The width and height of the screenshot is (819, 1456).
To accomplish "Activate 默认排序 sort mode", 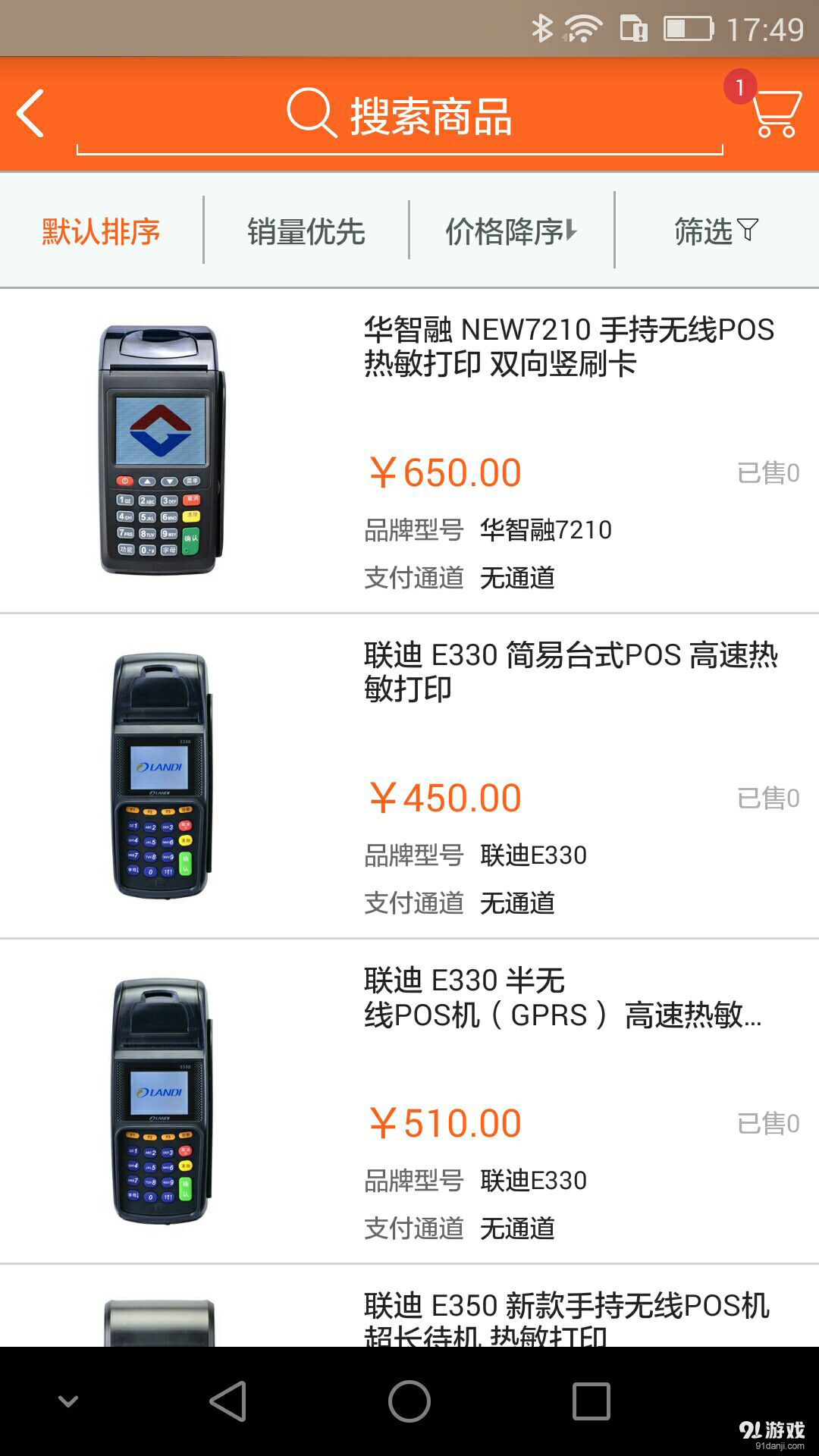I will pyautogui.click(x=99, y=232).
